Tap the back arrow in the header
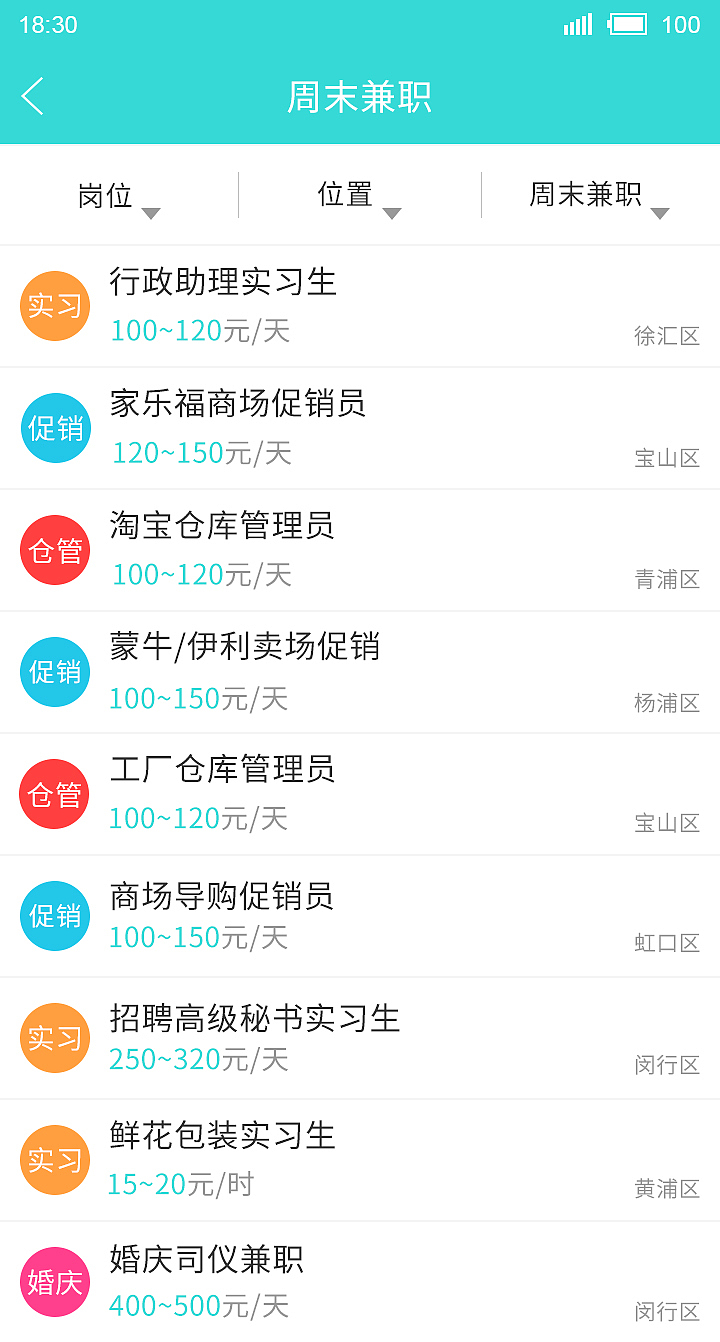Viewport: 720px width, 1342px height. (x=32, y=97)
